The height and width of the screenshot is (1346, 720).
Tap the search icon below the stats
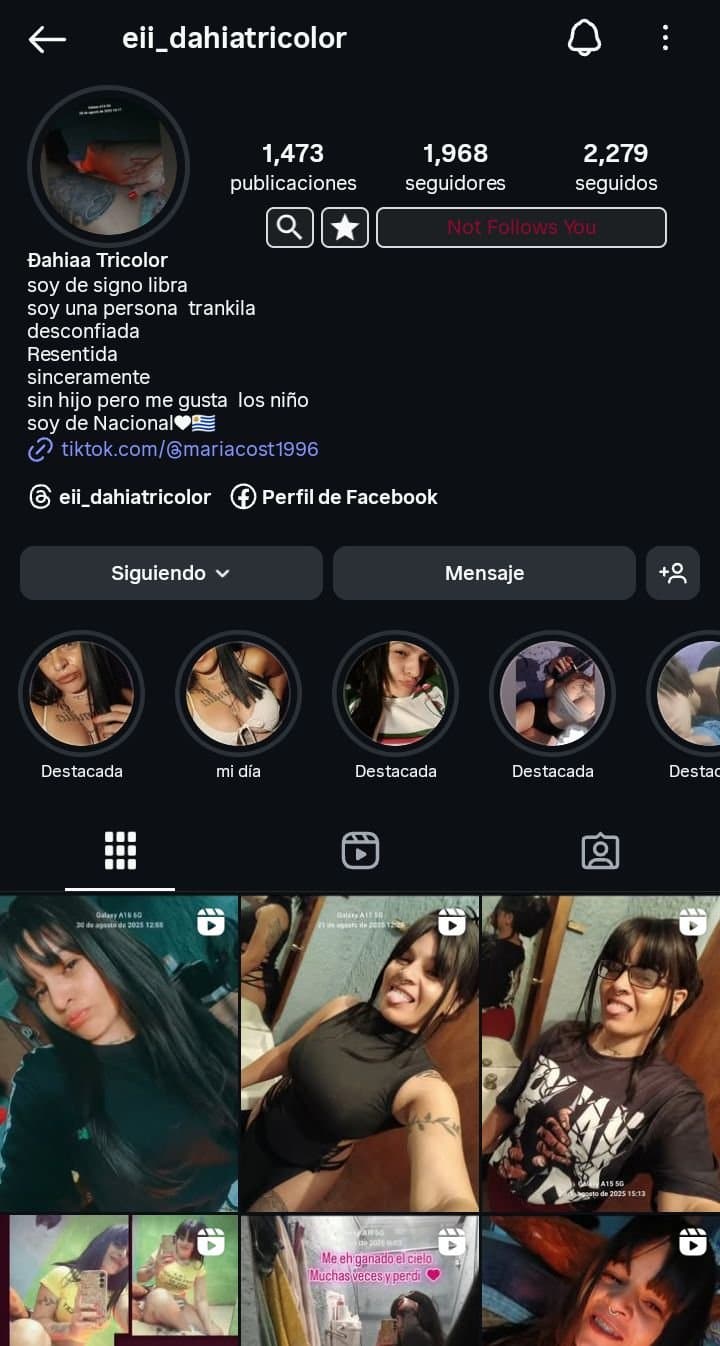pos(289,227)
